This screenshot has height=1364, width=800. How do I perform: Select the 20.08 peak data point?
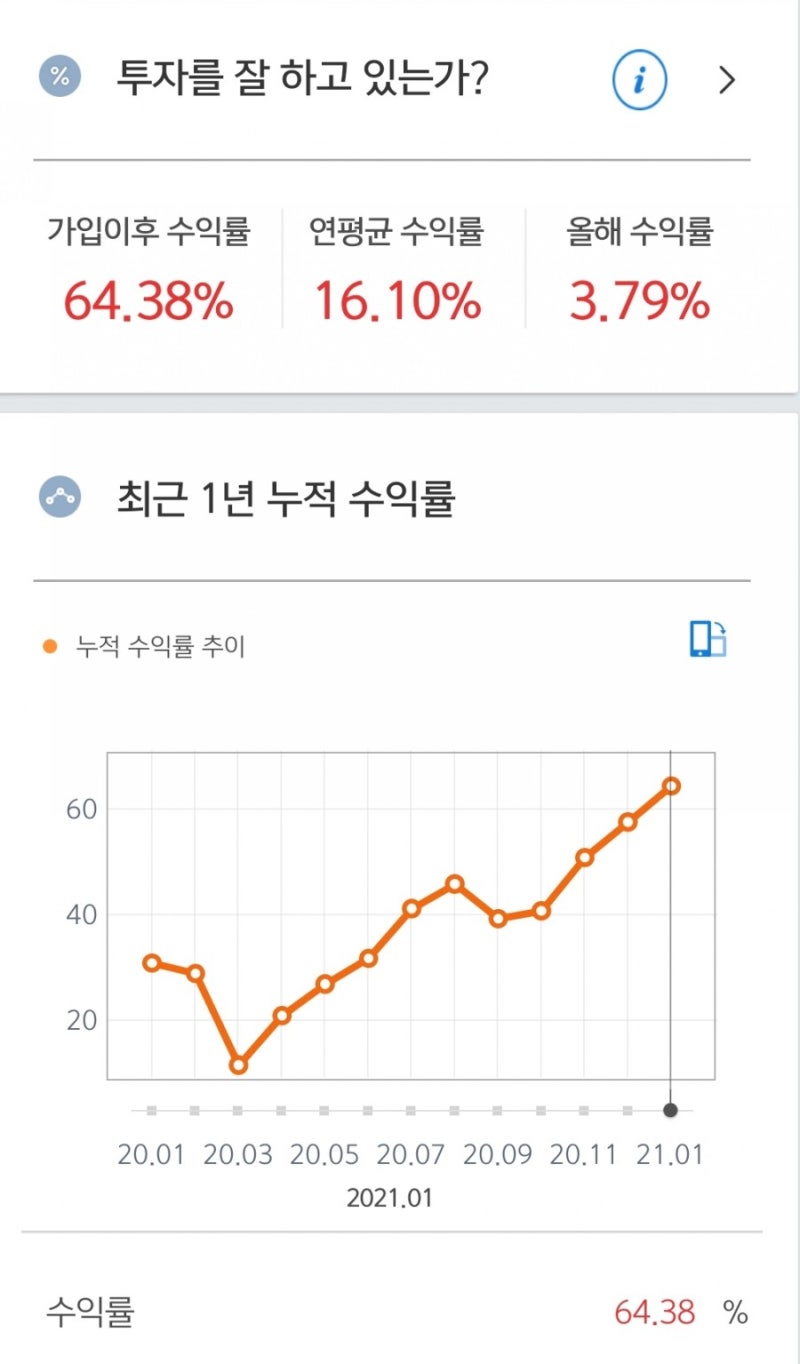click(455, 884)
